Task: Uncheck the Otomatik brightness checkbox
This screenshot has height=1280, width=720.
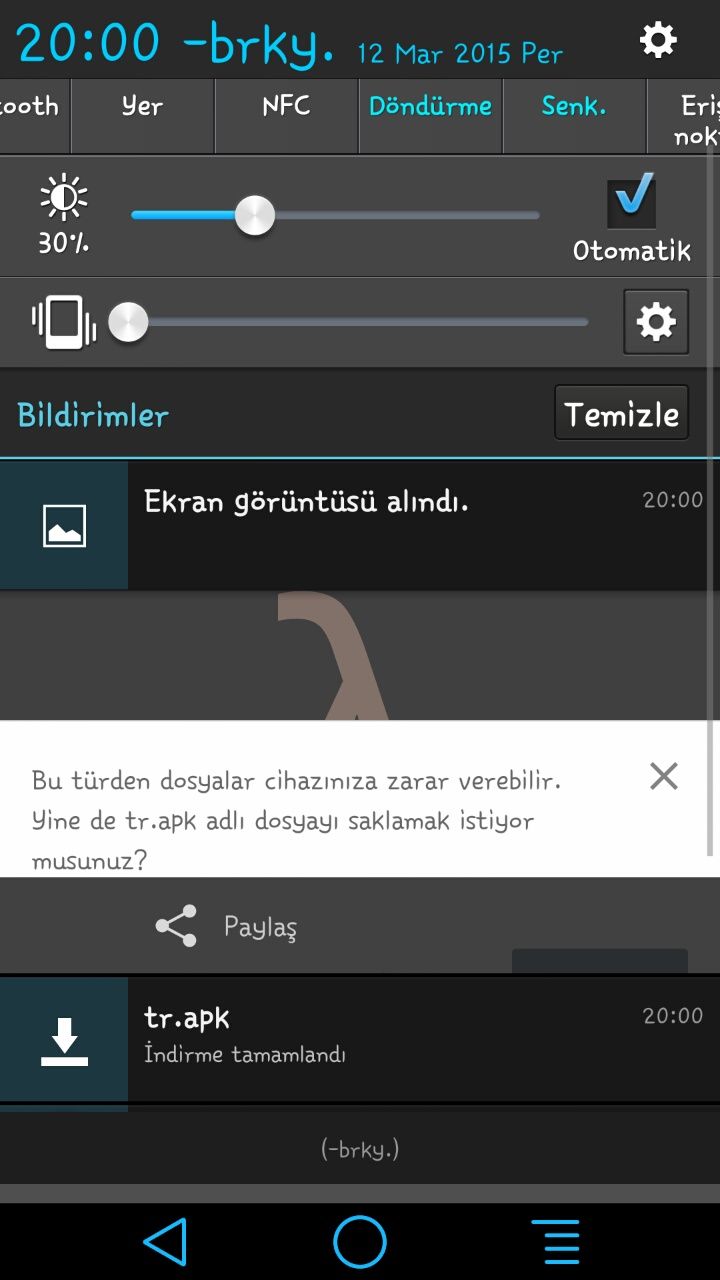Action: pyautogui.click(x=632, y=201)
